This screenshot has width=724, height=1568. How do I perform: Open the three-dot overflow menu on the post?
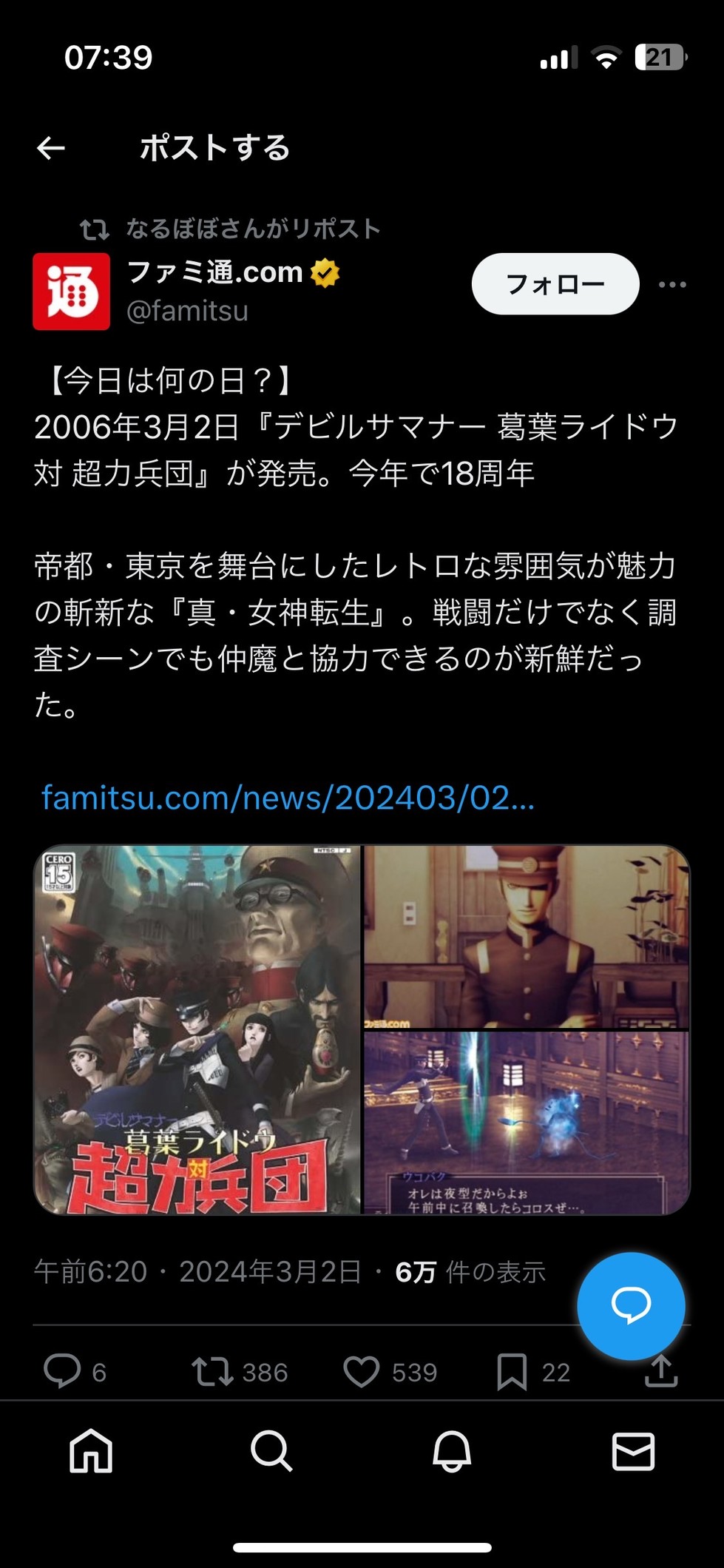tap(671, 285)
